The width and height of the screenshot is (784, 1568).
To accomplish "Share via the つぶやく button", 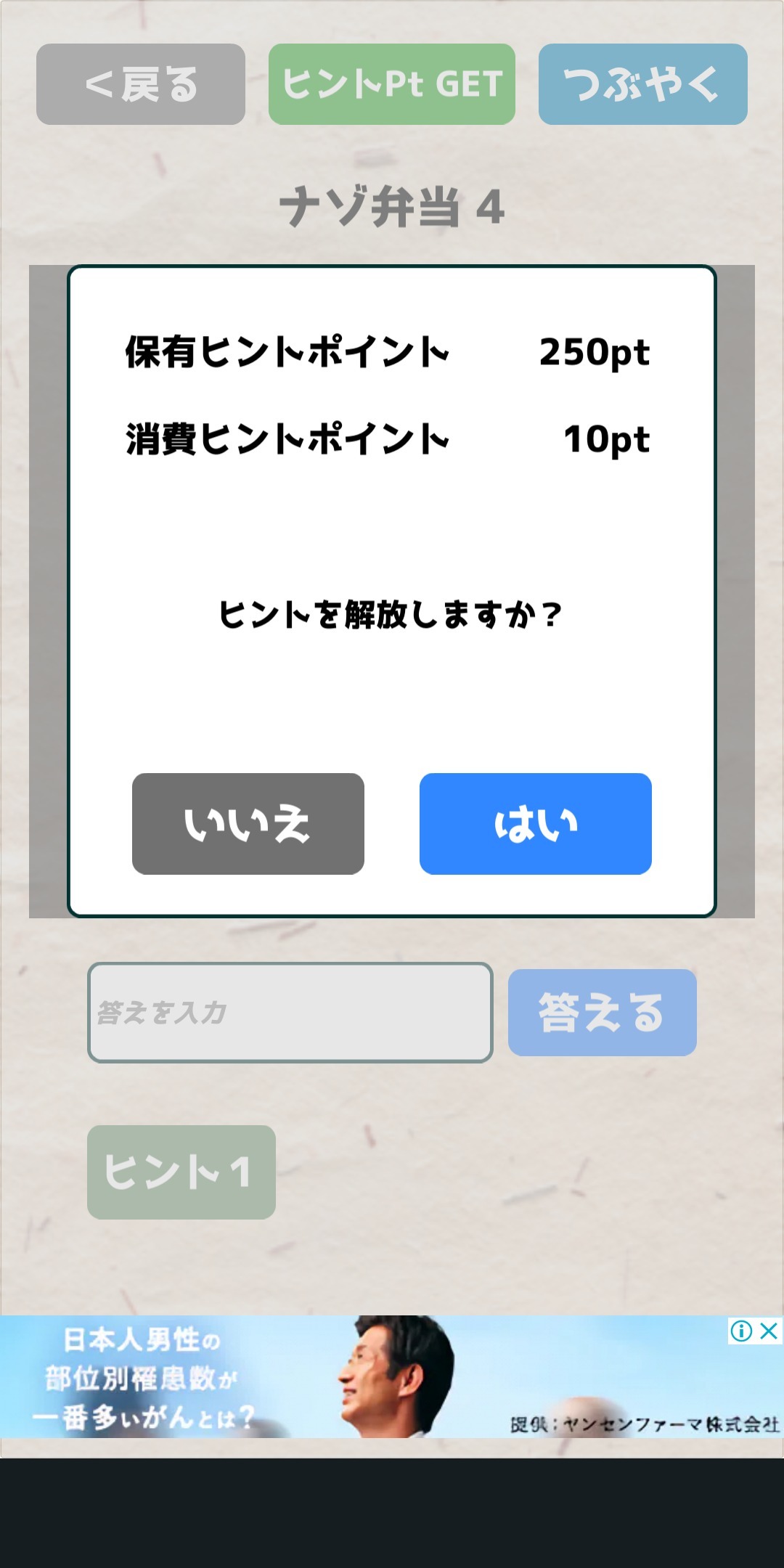I will pos(643,84).
